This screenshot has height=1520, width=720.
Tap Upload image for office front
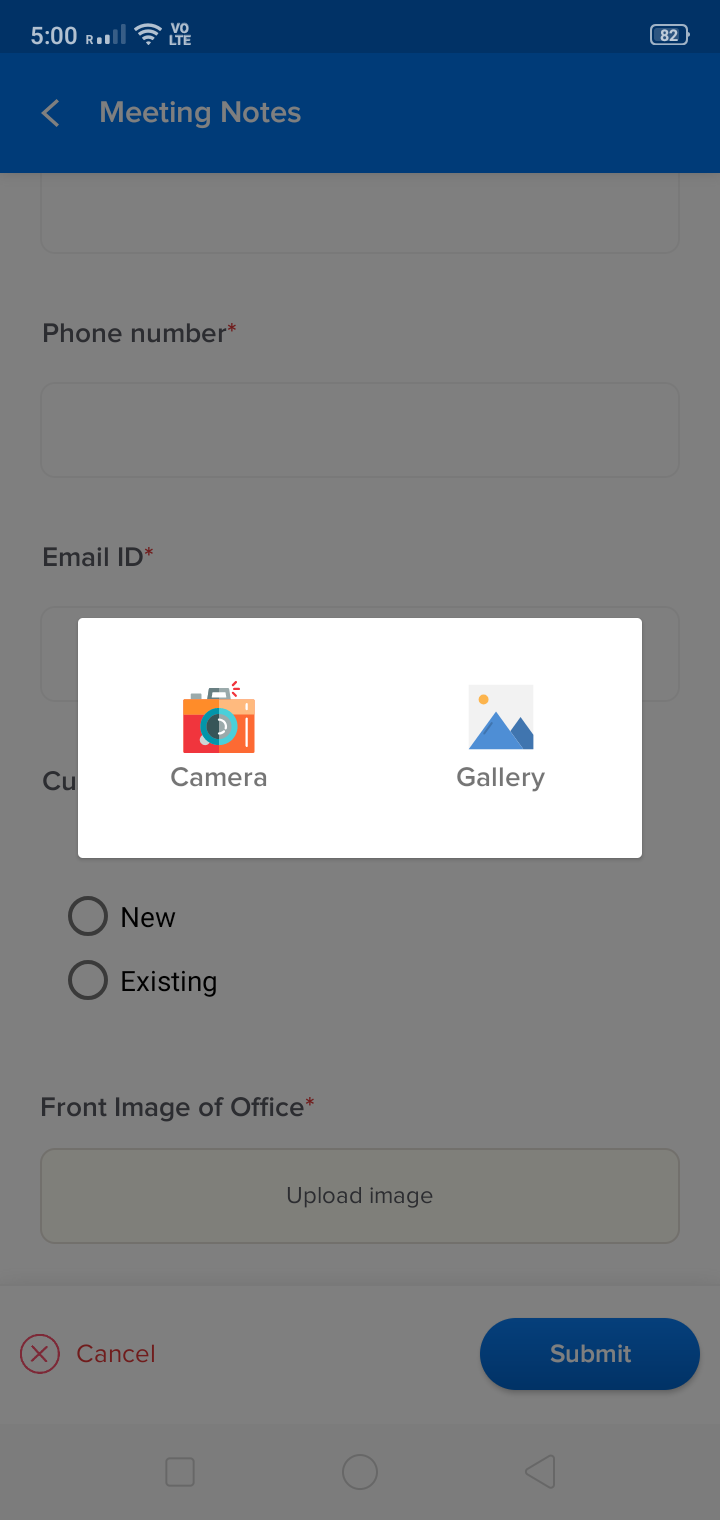[360, 1196]
